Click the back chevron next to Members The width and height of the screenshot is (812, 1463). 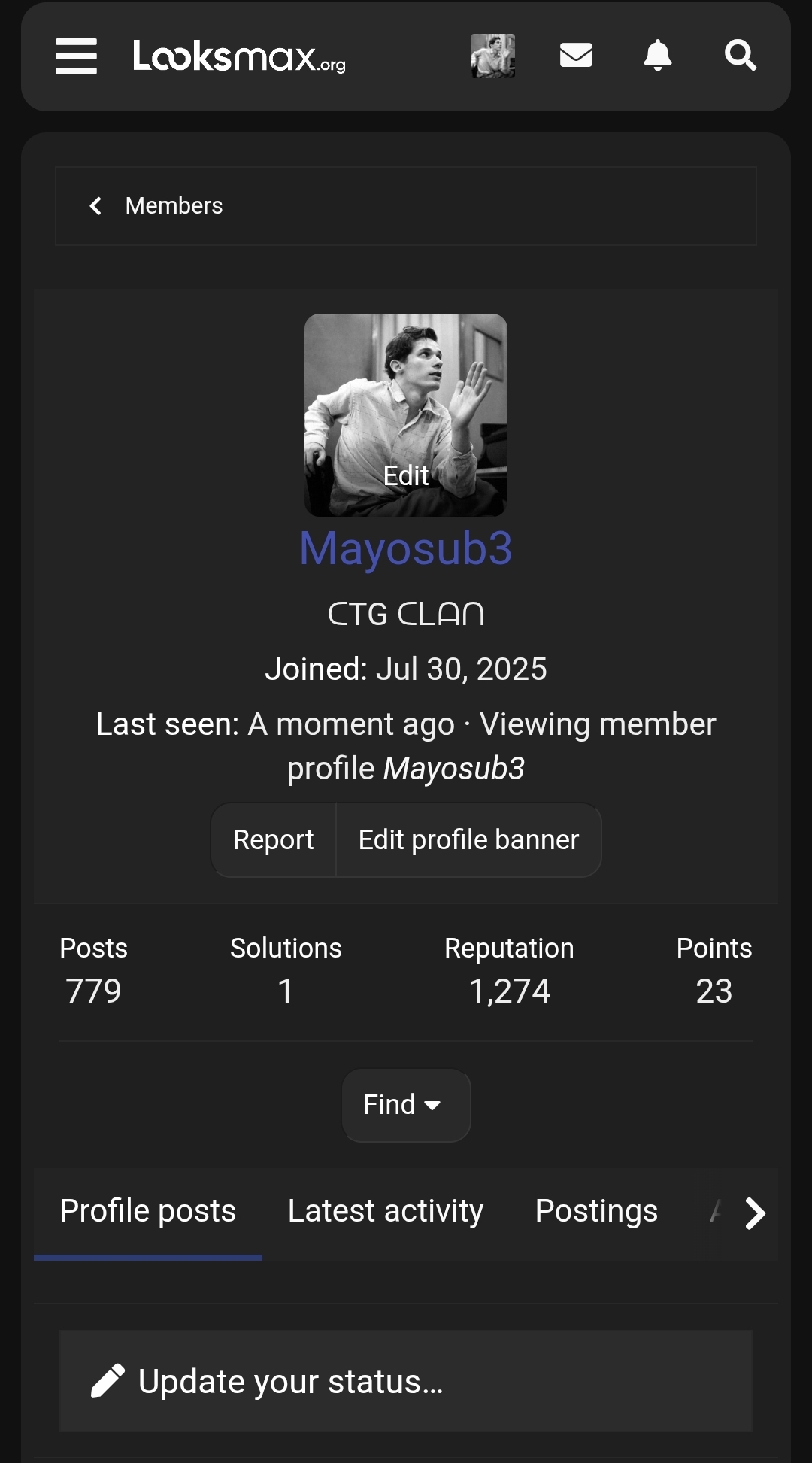point(95,205)
